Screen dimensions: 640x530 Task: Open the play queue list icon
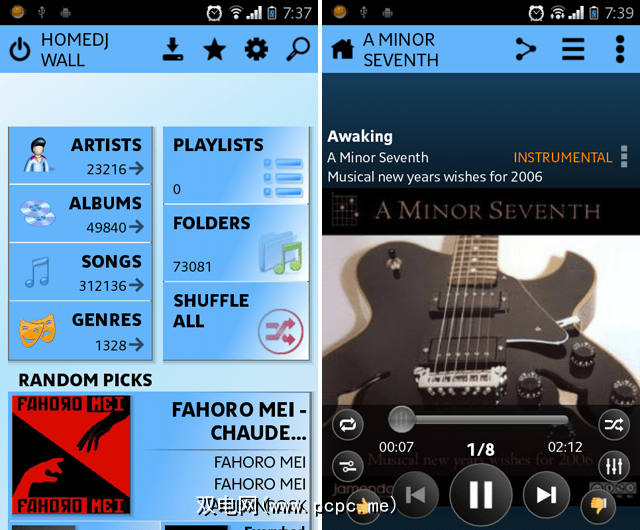pyautogui.click(x=573, y=50)
